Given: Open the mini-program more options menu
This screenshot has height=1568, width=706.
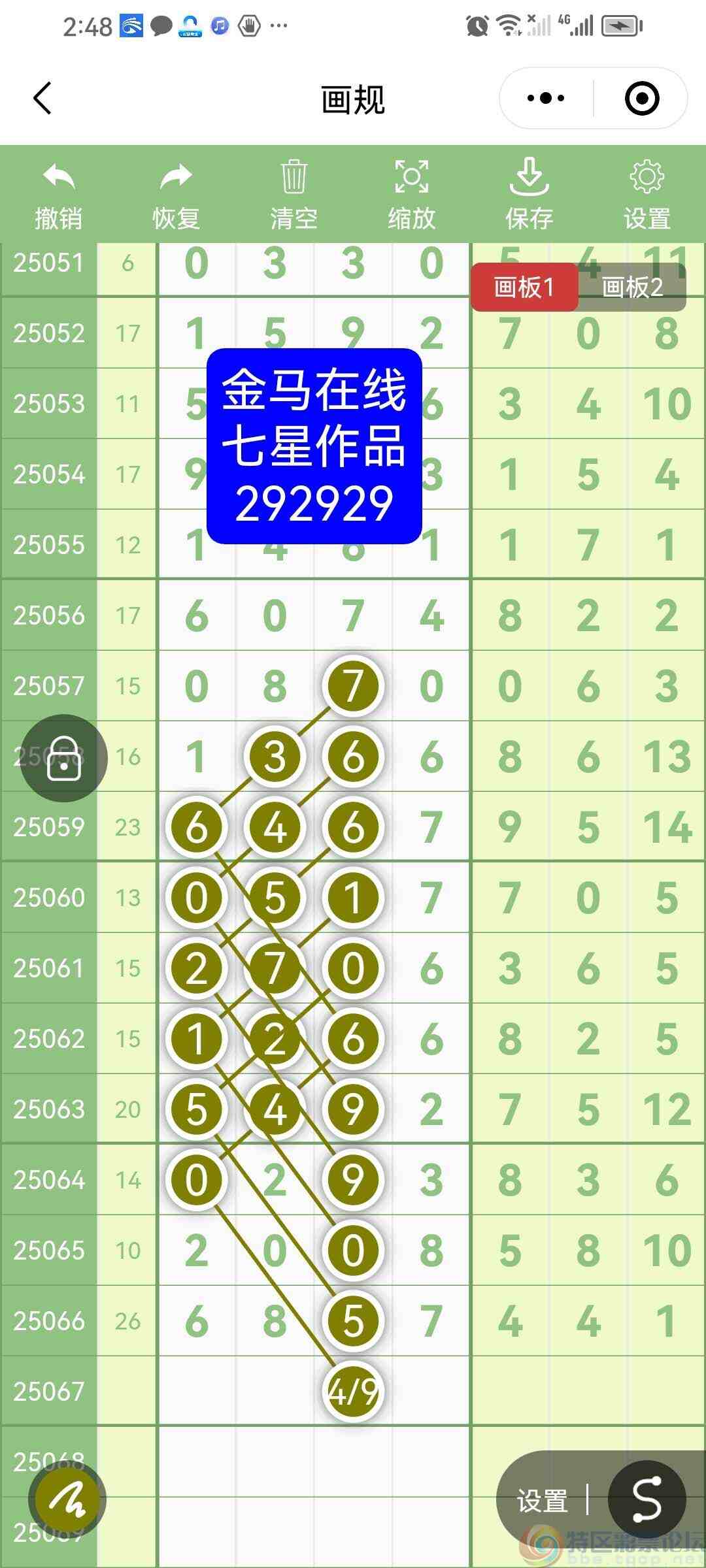Looking at the screenshot, I should pyautogui.click(x=544, y=98).
